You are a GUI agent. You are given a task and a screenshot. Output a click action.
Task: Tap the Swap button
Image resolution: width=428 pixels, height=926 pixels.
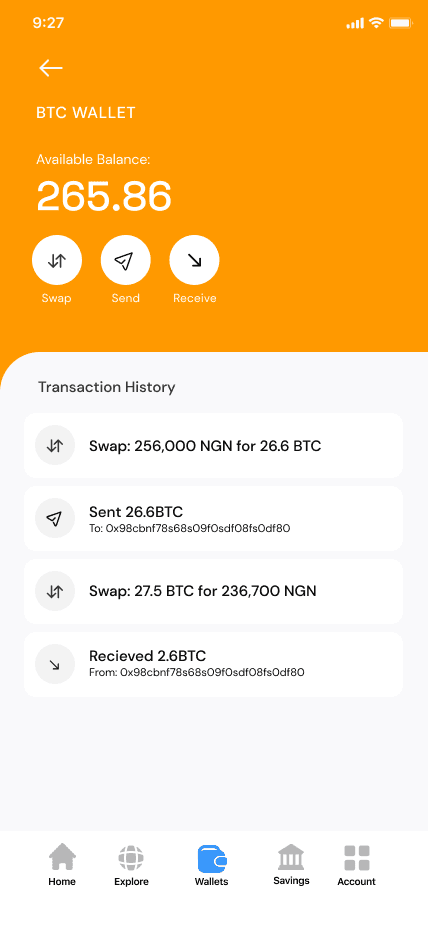pos(57,260)
